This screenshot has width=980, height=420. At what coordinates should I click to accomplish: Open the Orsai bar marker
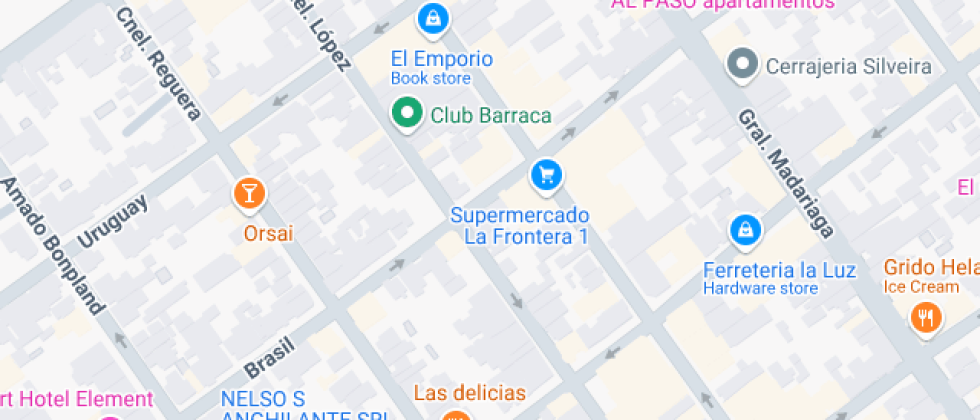pyautogui.click(x=250, y=193)
